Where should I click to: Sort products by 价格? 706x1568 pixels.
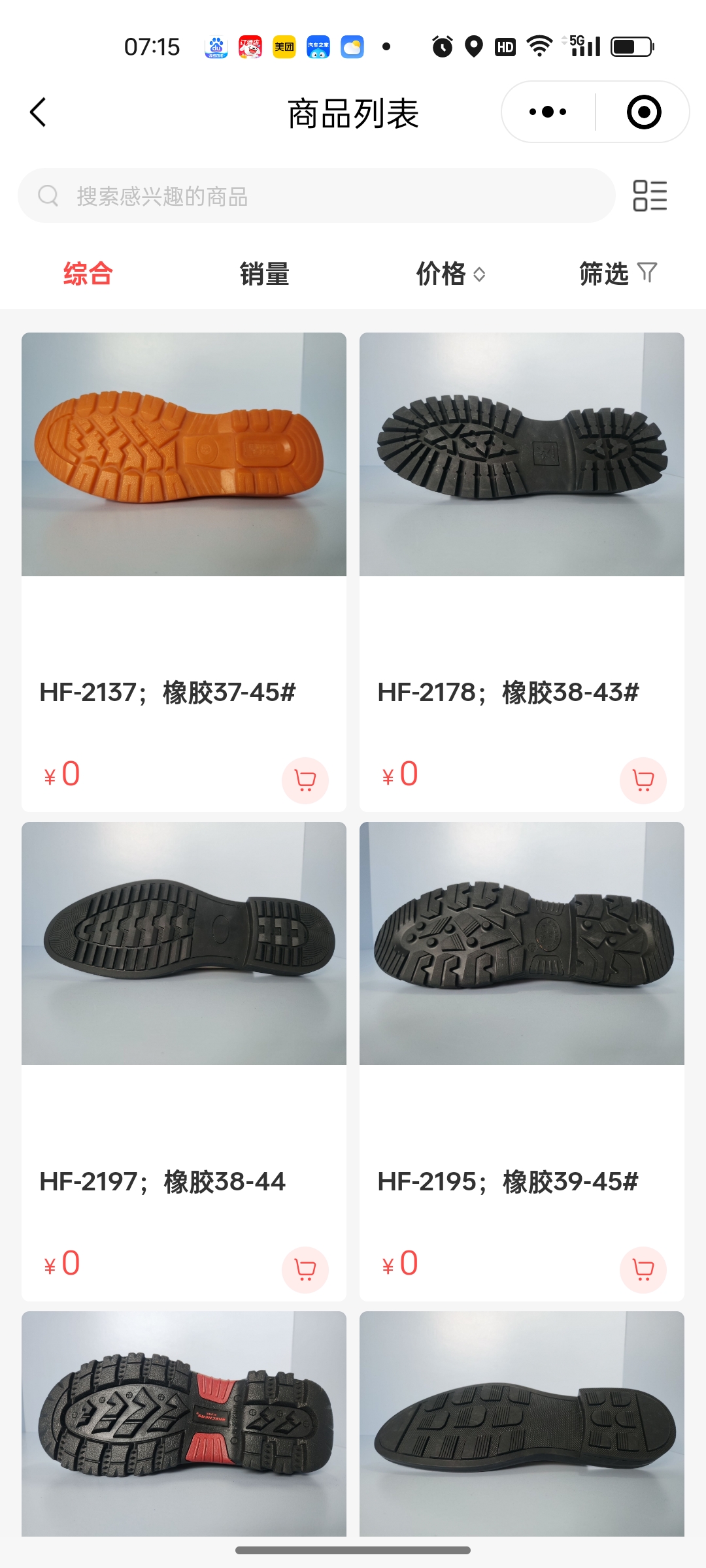pyautogui.click(x=450, y=274)
